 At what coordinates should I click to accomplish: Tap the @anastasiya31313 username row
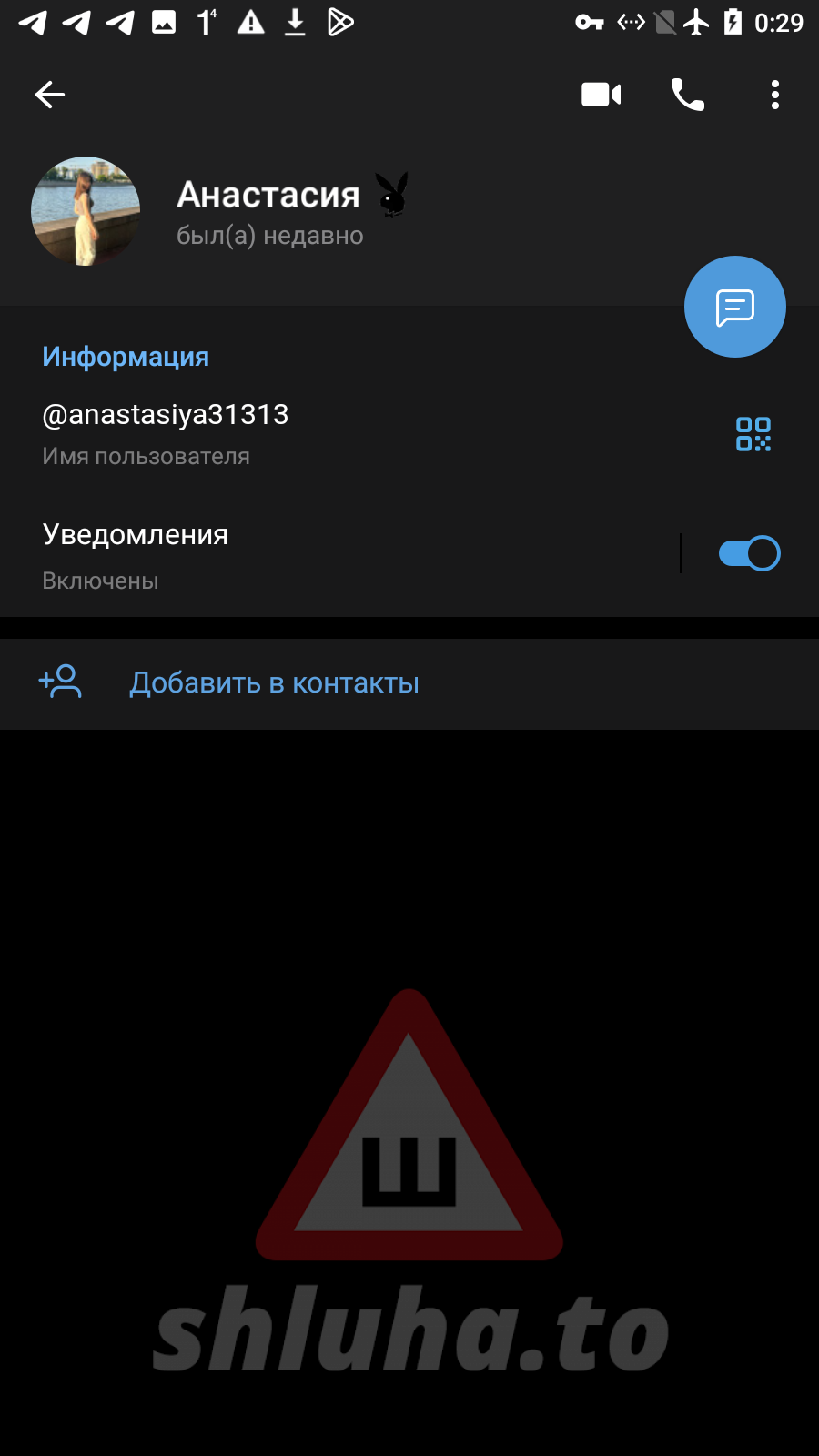point(273,433)
